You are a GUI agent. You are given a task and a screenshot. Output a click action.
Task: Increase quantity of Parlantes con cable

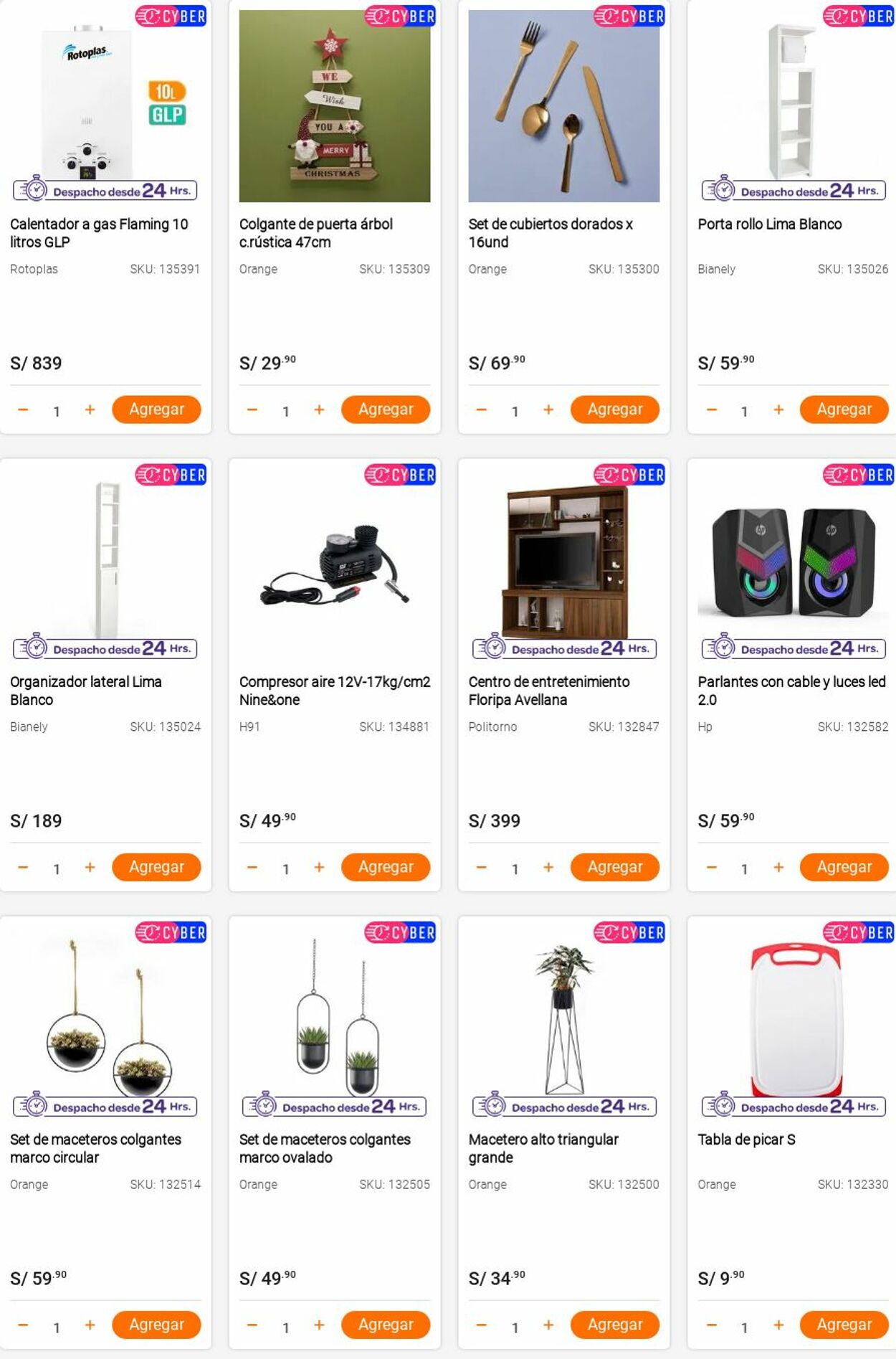point(778,867)
